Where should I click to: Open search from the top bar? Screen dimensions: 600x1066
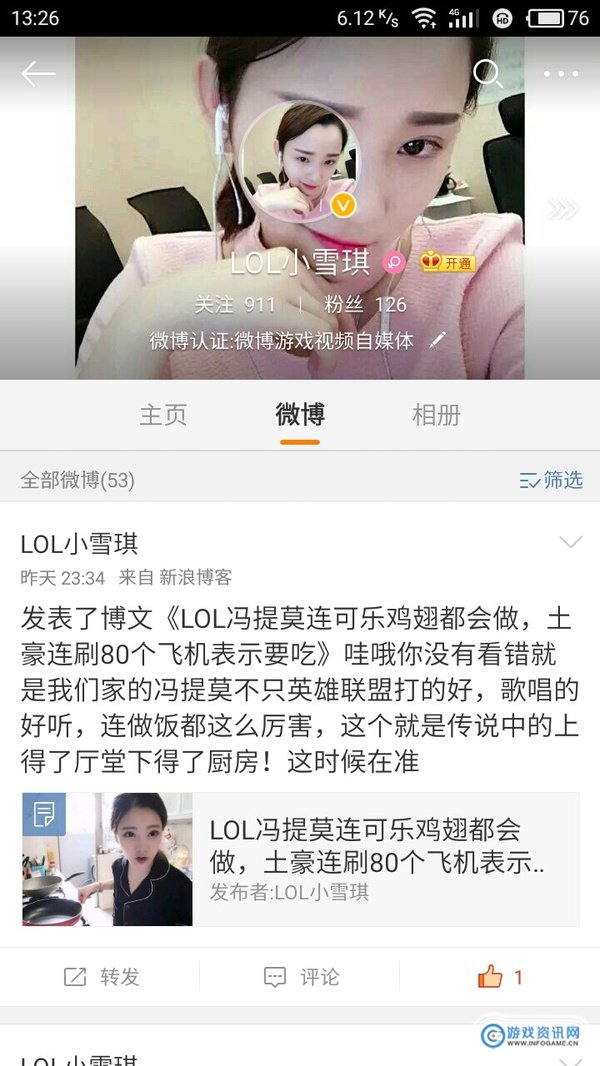tap(487, 73)
